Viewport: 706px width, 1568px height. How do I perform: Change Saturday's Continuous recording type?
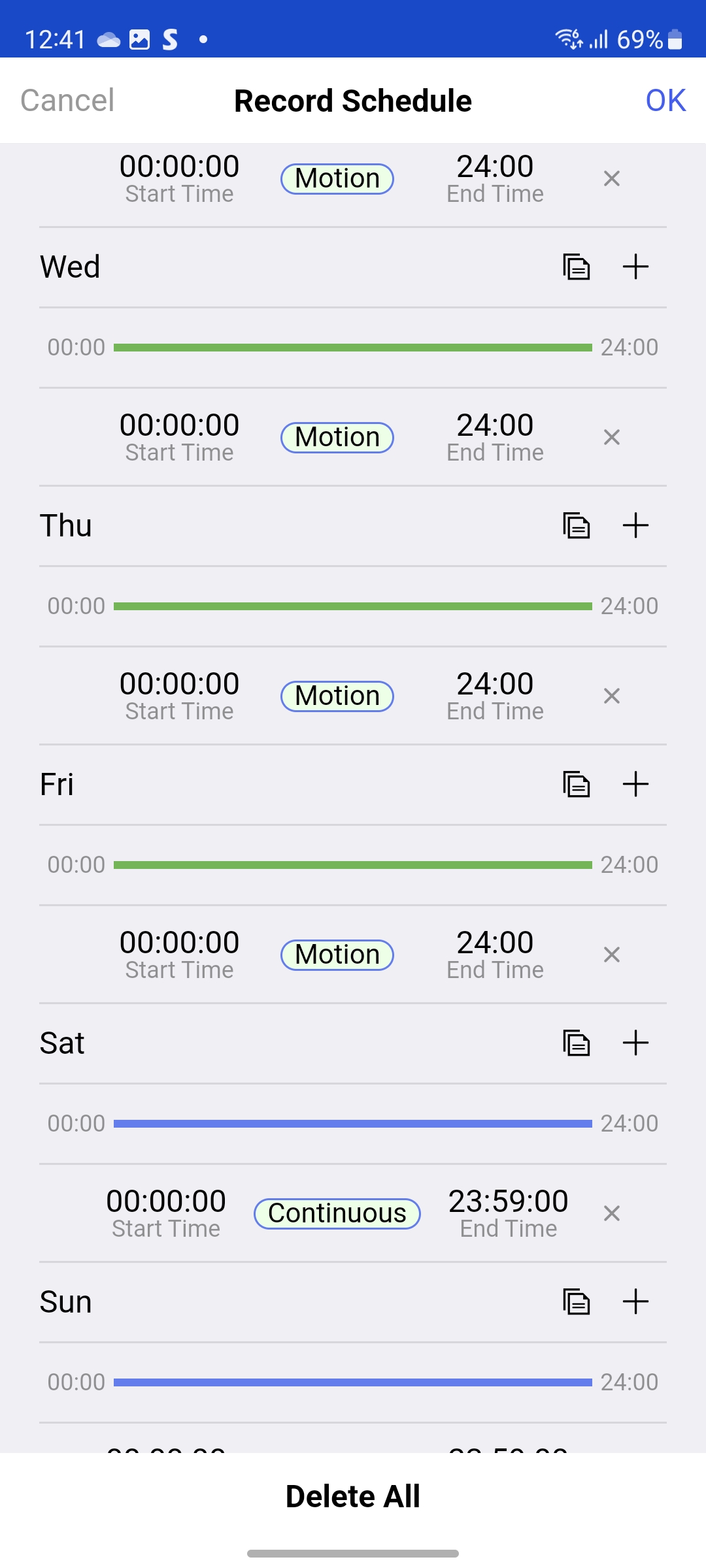click(x=337, y=1213)
